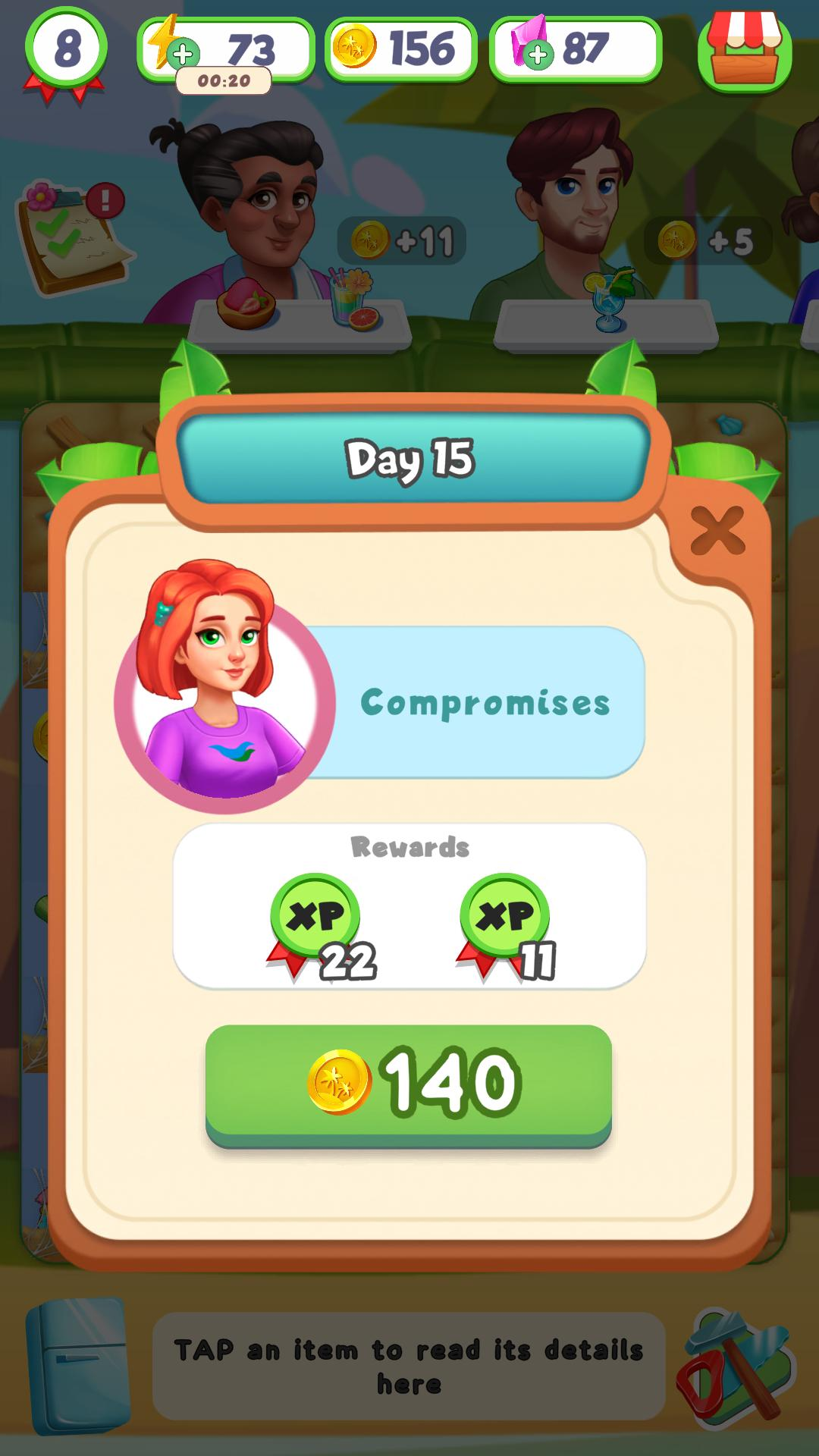Add more energy with the plus icon
Viewport: 819px width, 1456px height.
[x=182, y=54]
